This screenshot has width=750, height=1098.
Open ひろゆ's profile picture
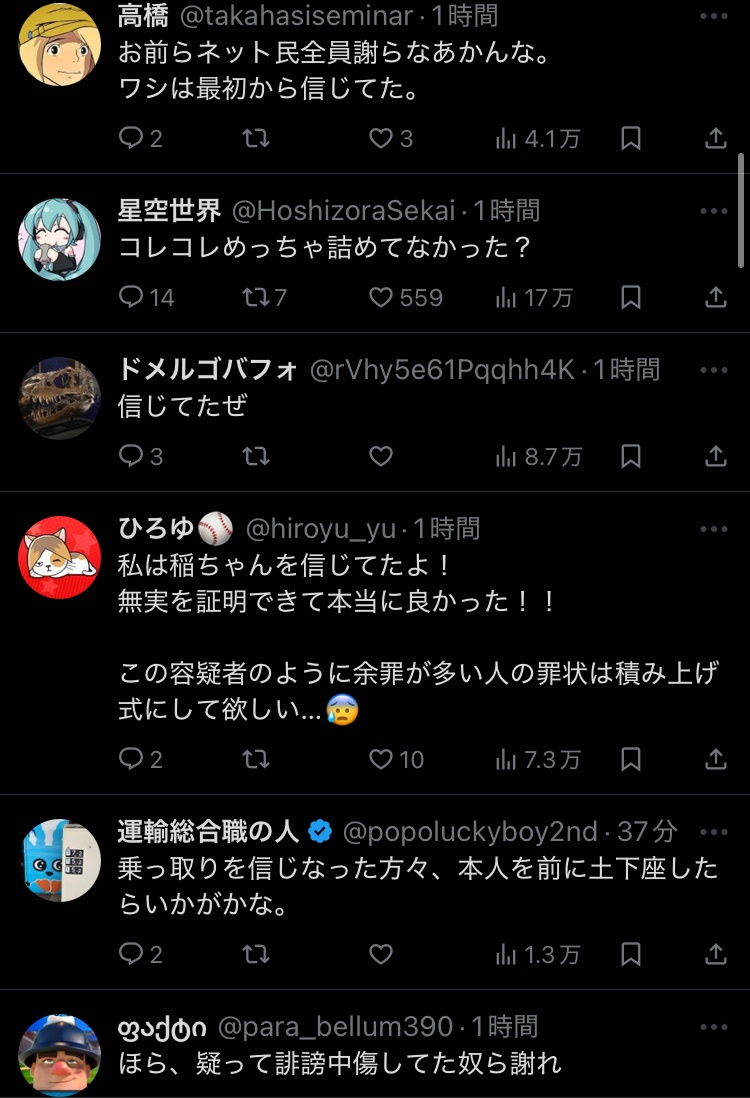tap(60, 556)
